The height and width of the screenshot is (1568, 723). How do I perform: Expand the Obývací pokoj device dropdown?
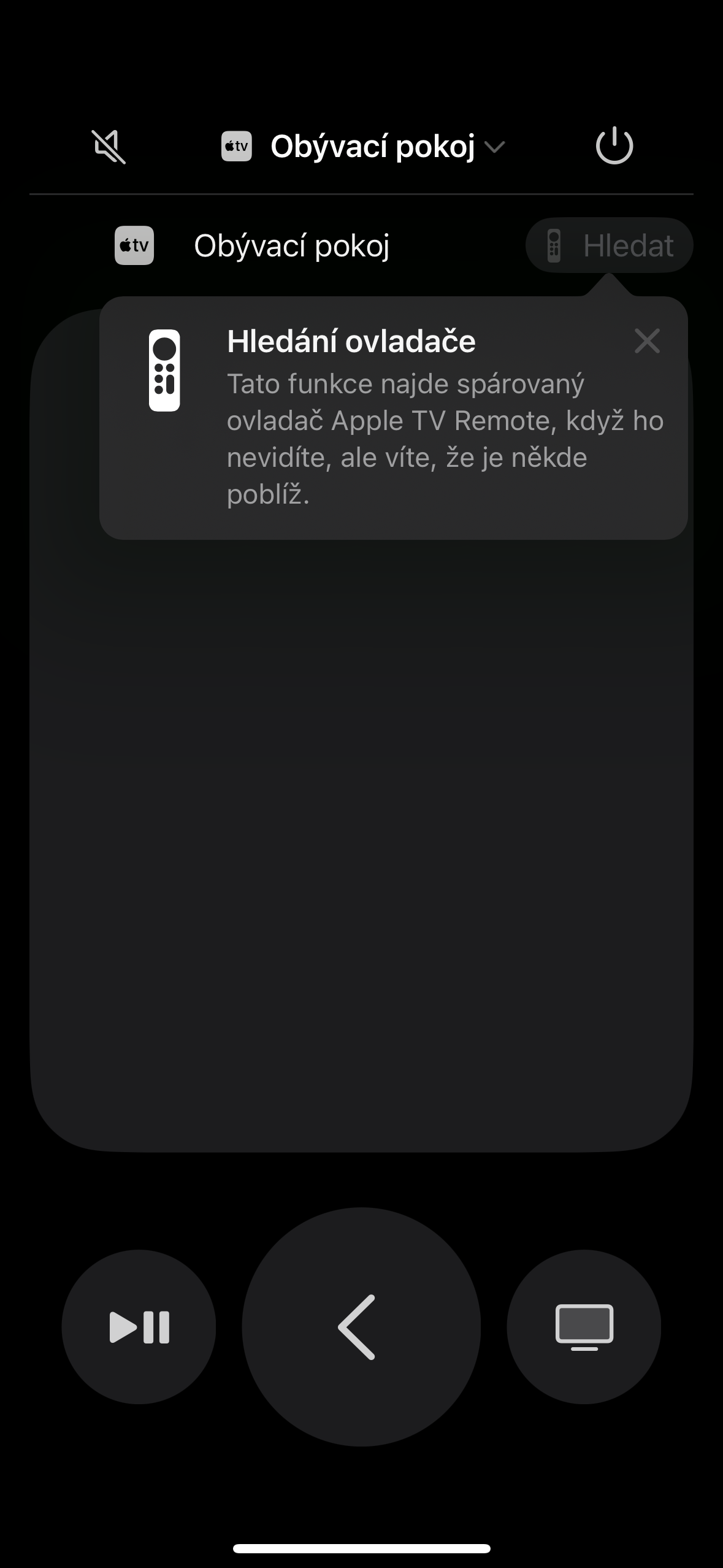coord(363,147)
